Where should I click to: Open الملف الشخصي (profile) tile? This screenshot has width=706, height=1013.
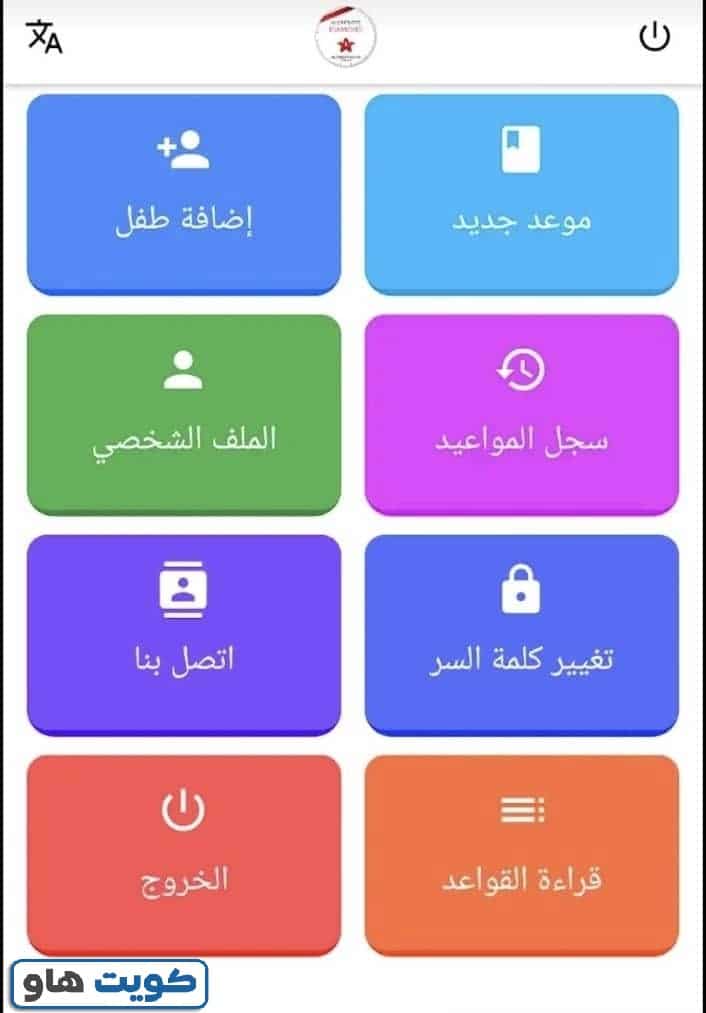[184, 413]
